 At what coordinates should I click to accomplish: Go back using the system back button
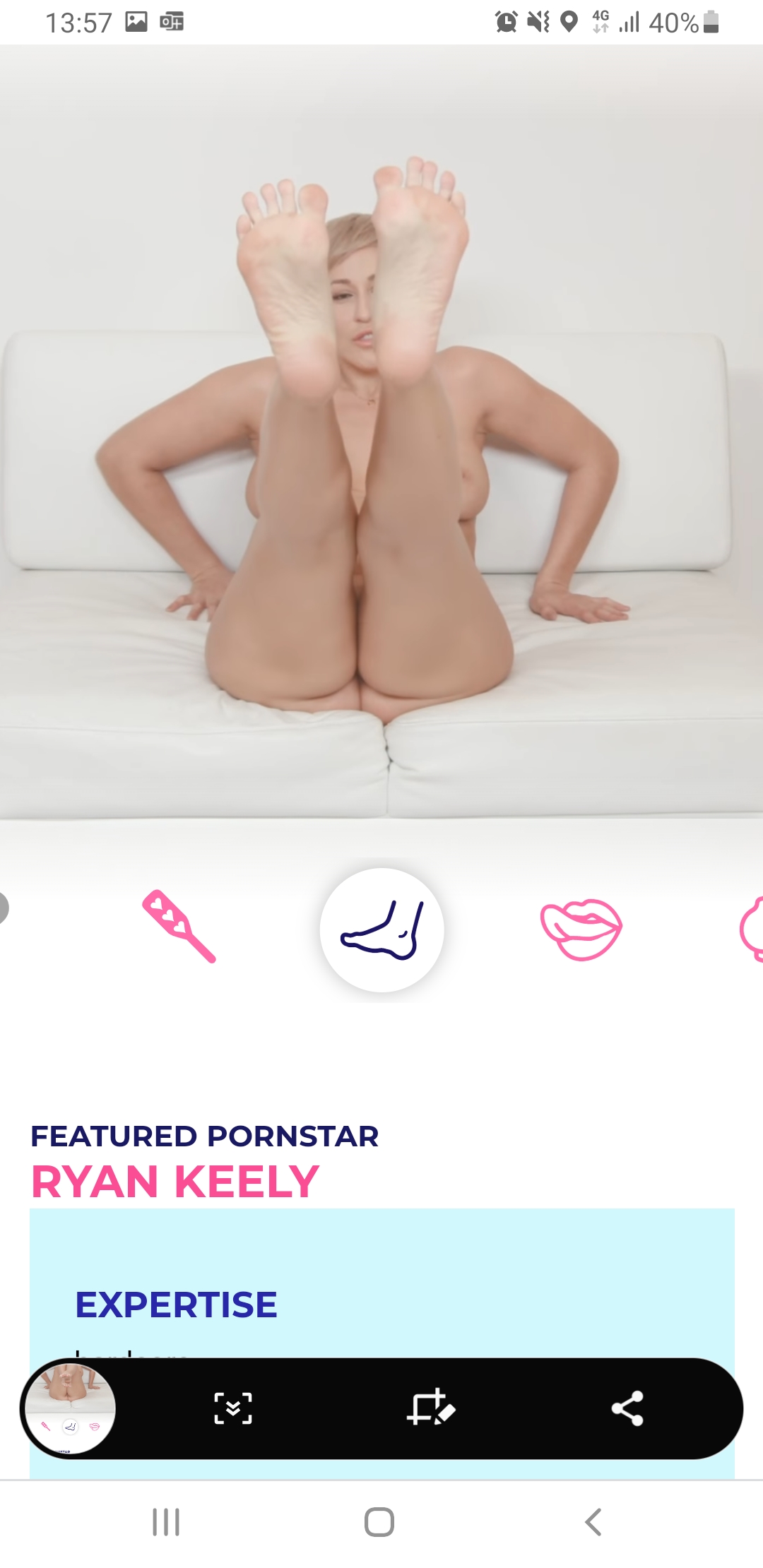click(x=593, y=1522)
